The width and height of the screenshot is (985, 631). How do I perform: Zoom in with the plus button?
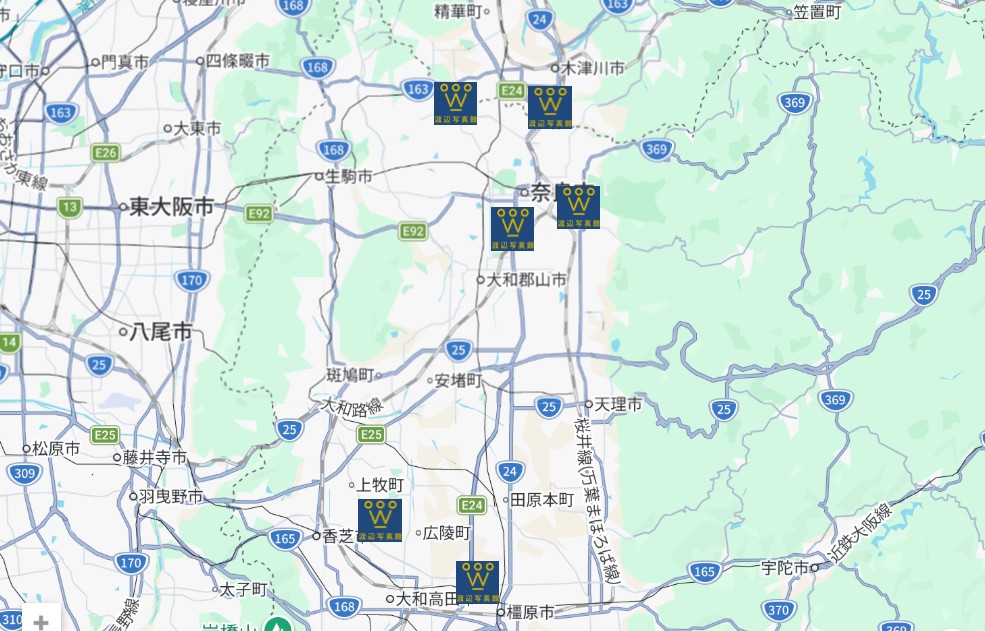pos(40,622)
